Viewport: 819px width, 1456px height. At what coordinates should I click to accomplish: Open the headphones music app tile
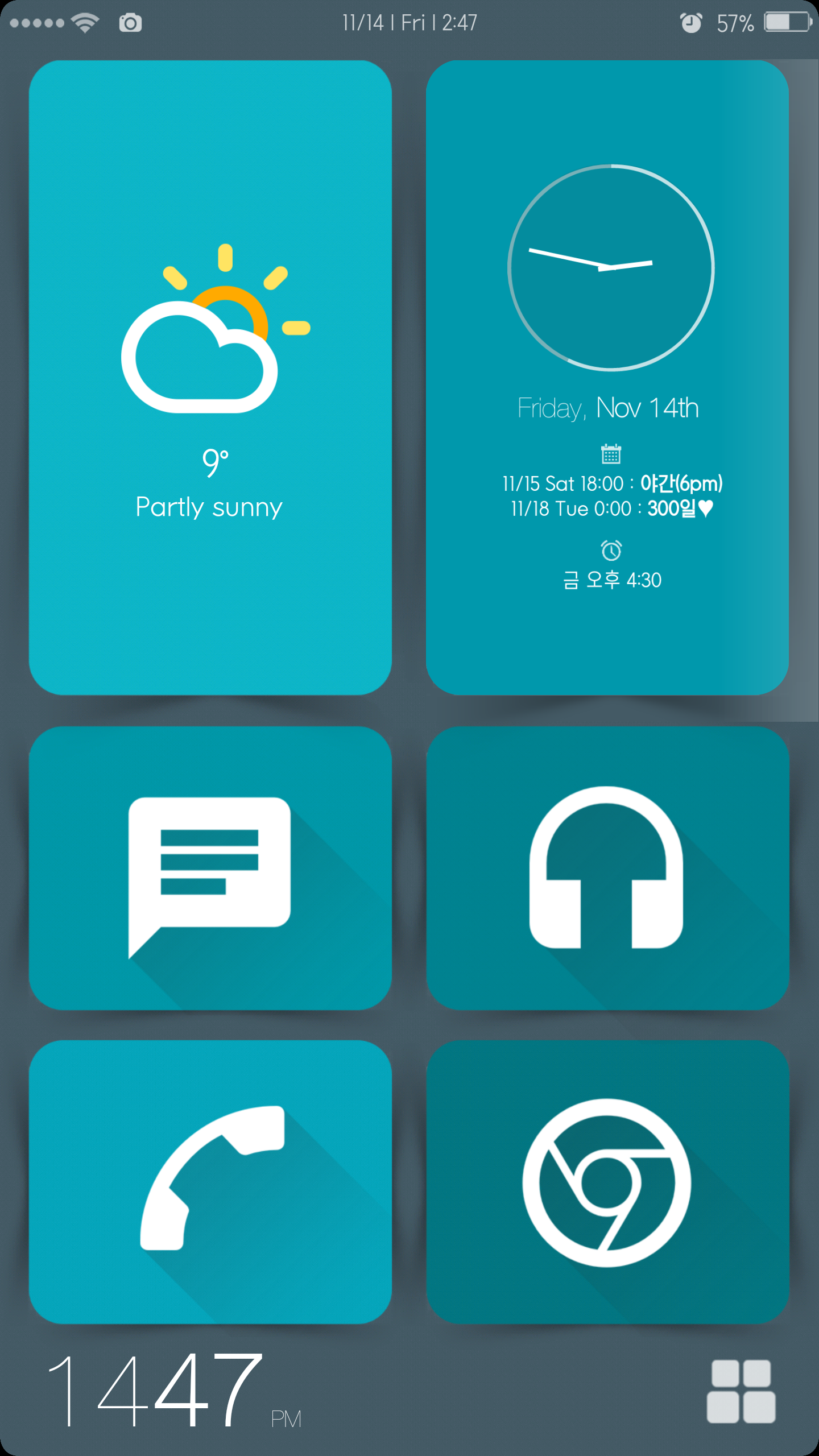pos(607,868)
